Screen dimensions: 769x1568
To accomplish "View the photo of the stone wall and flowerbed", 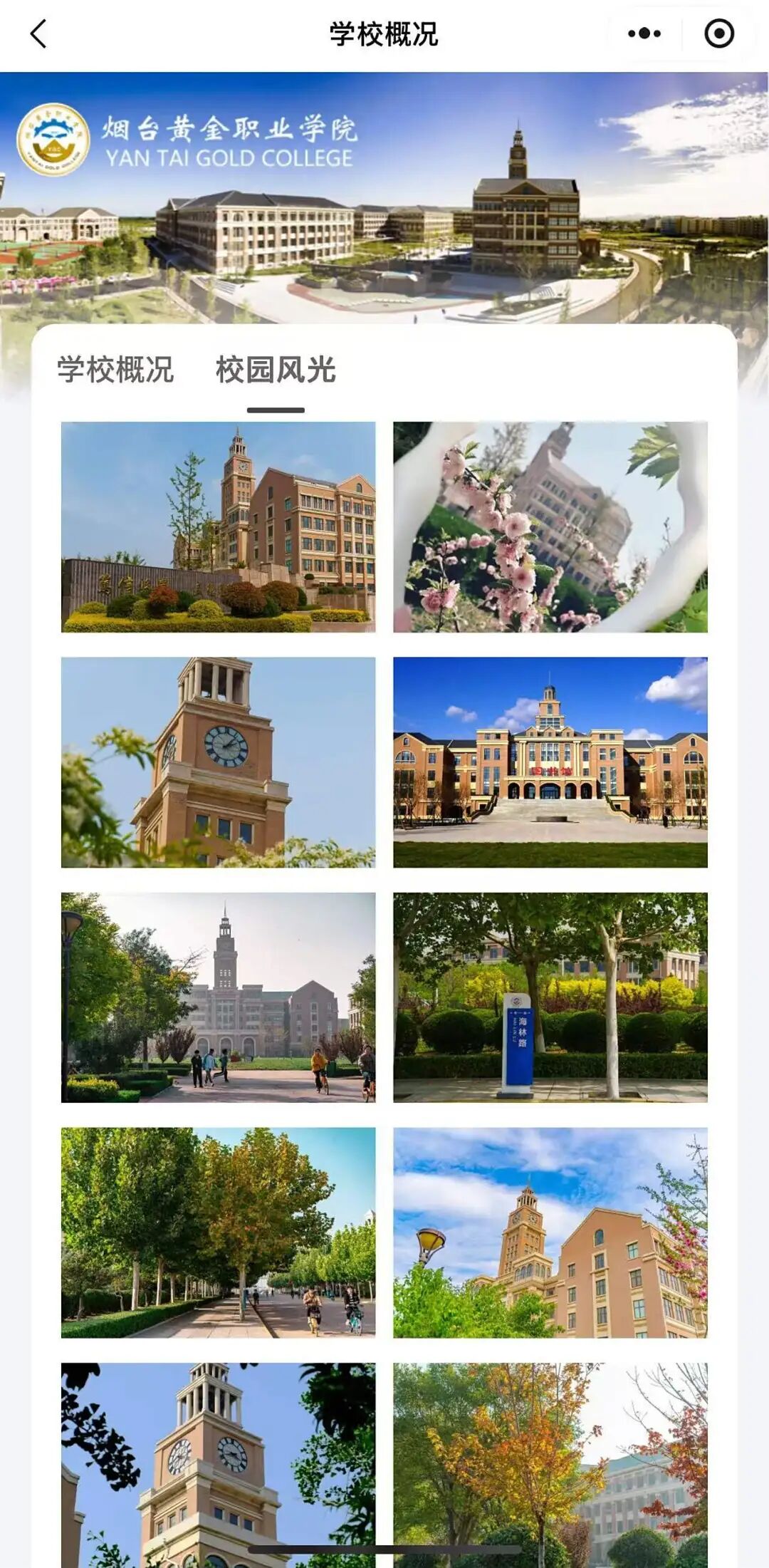I will point(218,526).
